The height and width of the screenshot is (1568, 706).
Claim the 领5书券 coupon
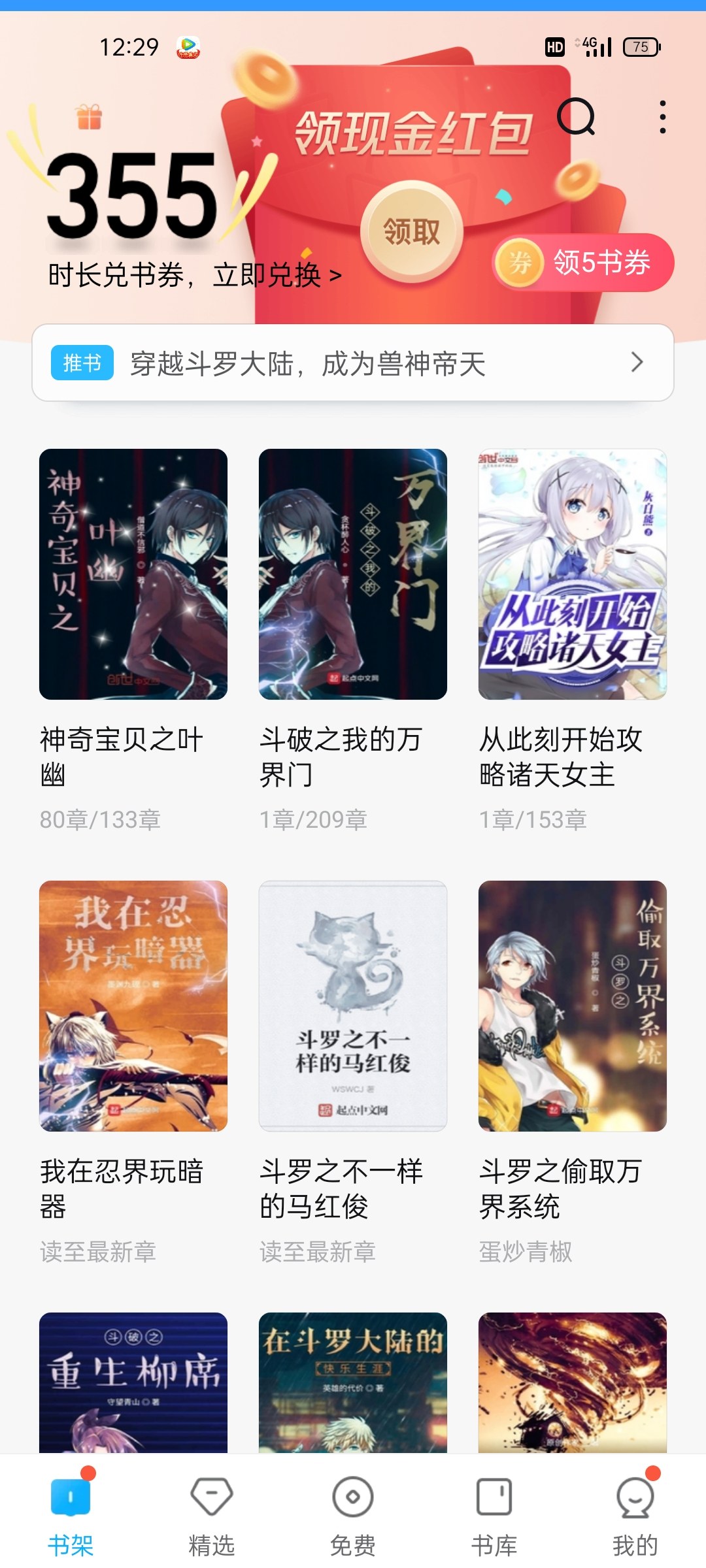[x=583, y=263]
